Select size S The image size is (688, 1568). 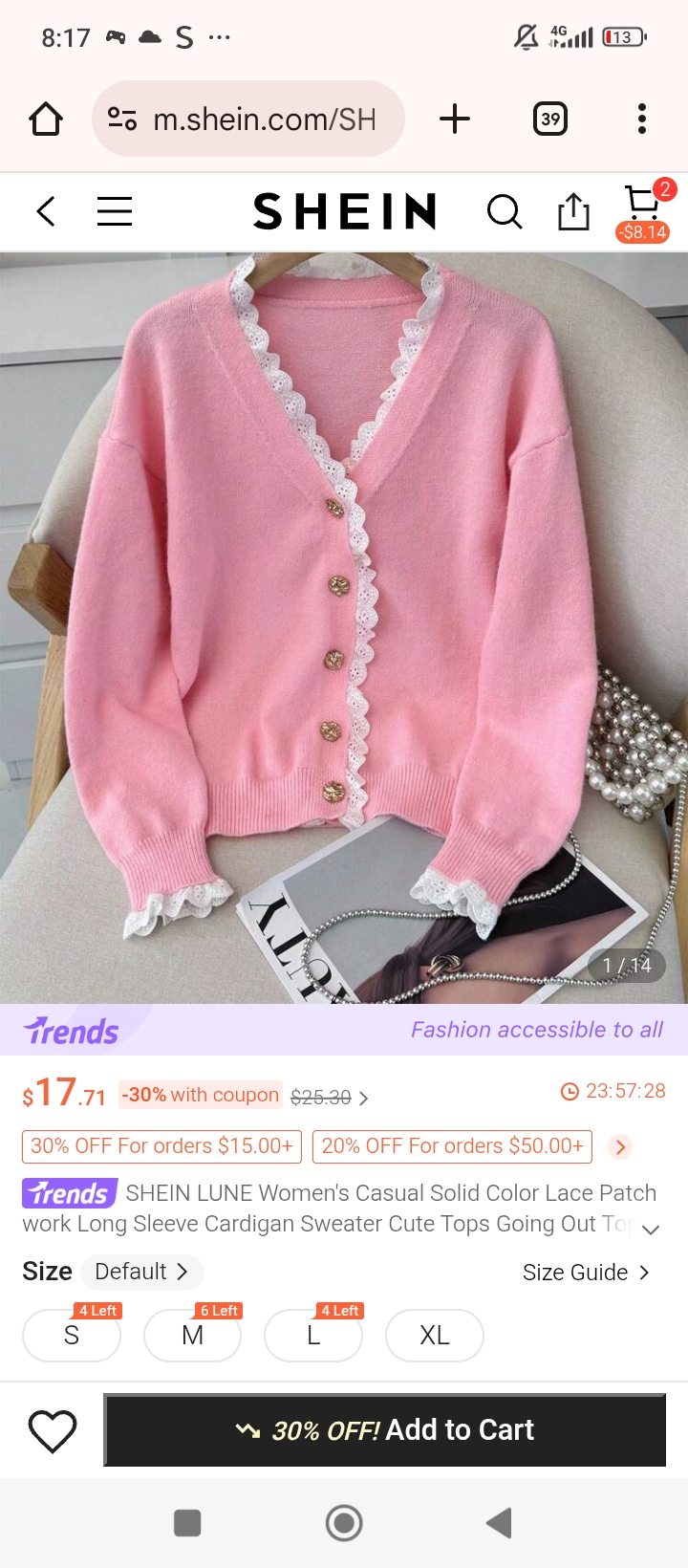pos(72,1336)
